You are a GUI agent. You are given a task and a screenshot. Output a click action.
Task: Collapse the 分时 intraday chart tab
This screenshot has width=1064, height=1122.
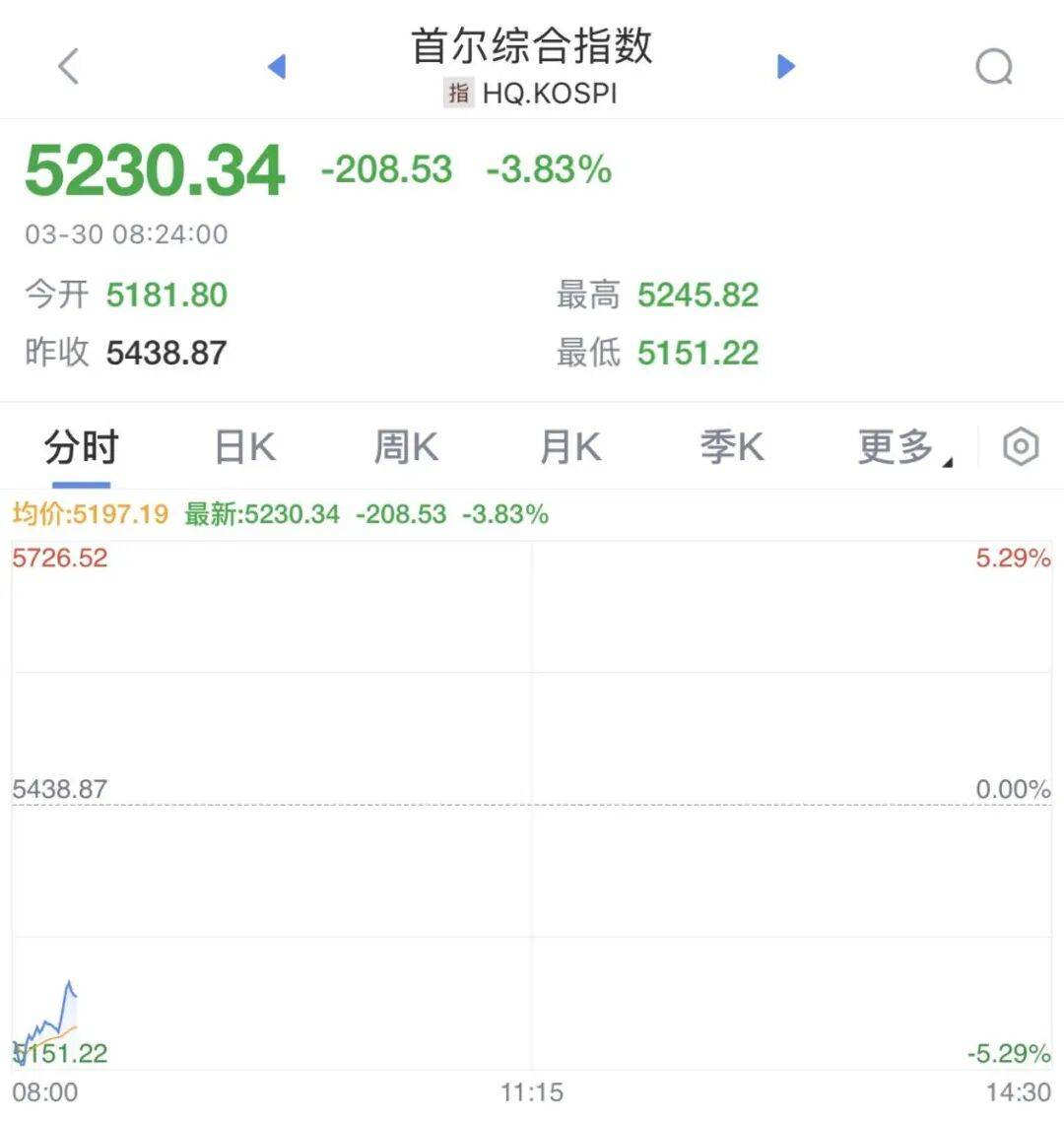click(82, 446)
